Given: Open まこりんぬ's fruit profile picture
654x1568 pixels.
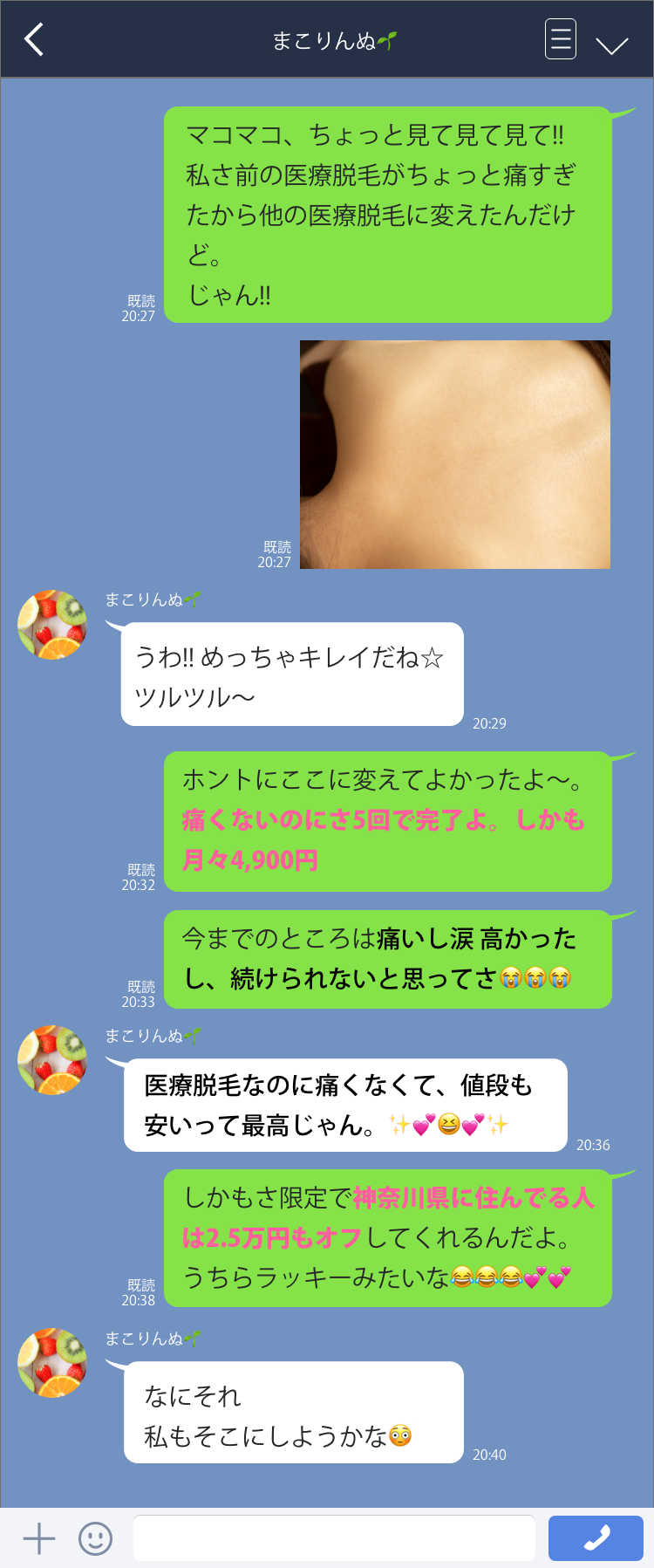Looking at the screenshot, I should click(x=51, y=625).
